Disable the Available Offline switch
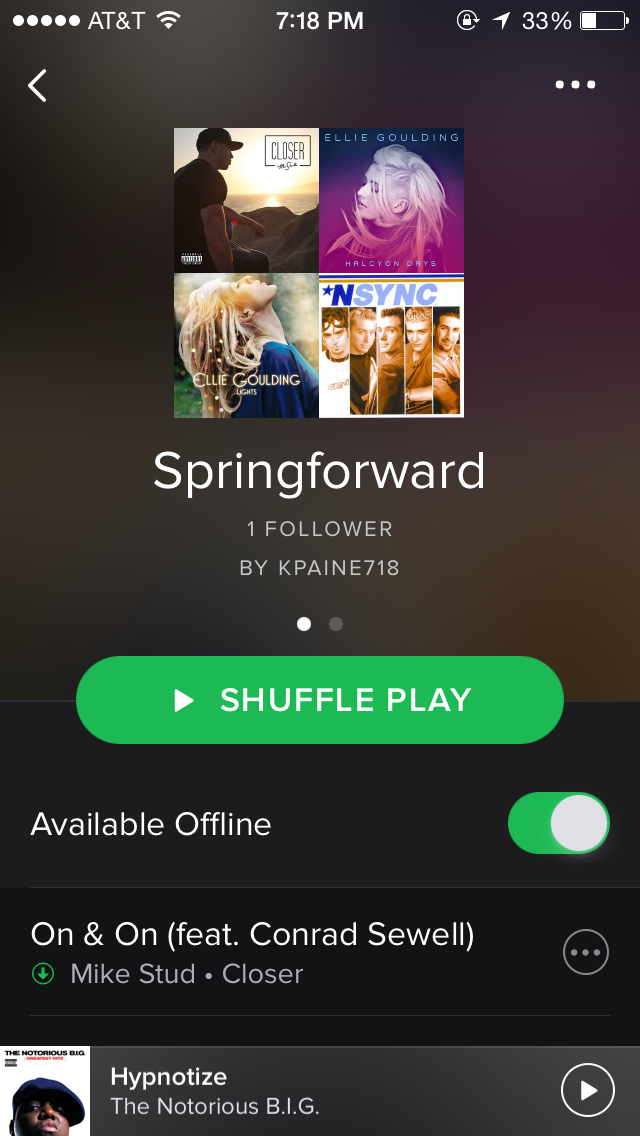 tap(558, 824)
